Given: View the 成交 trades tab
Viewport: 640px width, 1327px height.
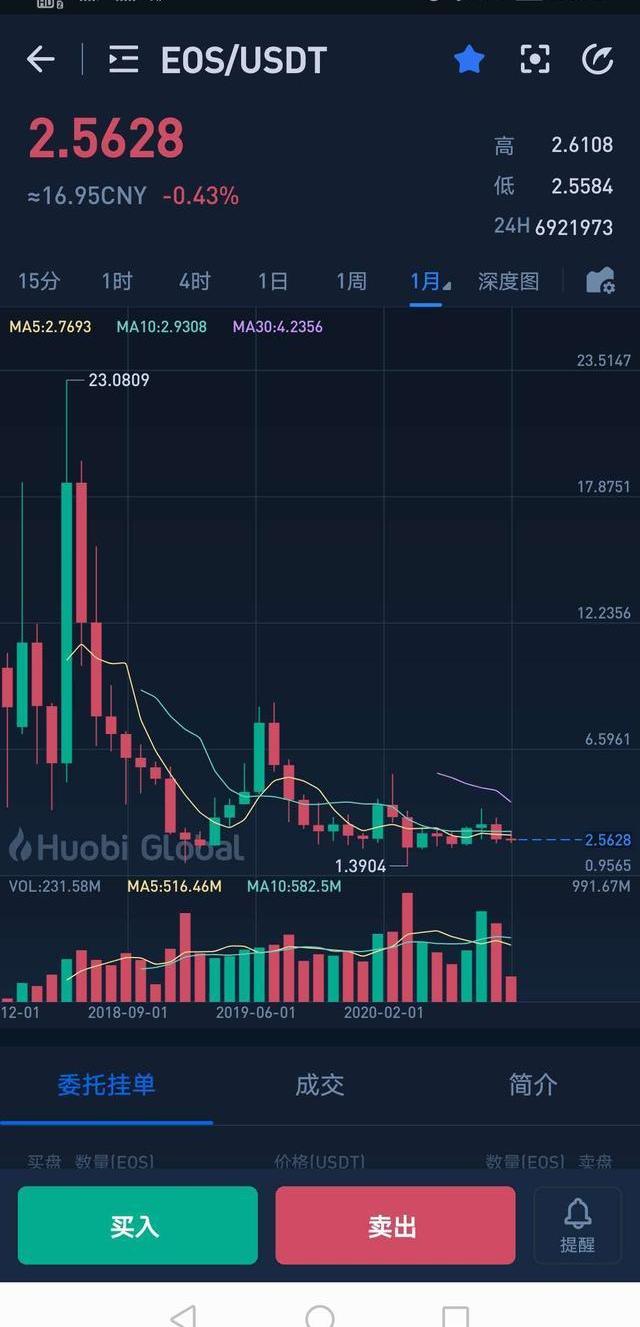Looking at the screenshot, I should 320,1085.
